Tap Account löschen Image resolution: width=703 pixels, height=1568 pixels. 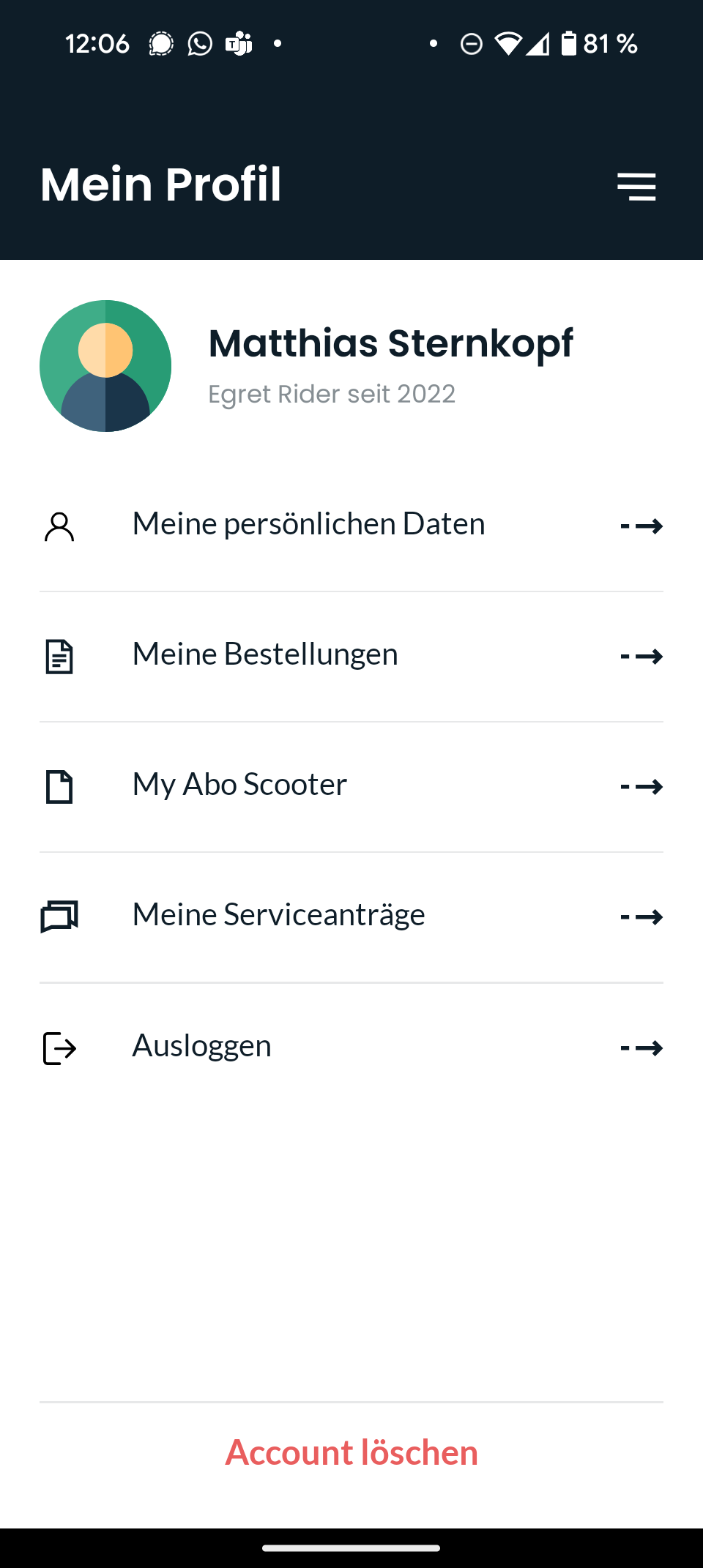pos(351,1452)
